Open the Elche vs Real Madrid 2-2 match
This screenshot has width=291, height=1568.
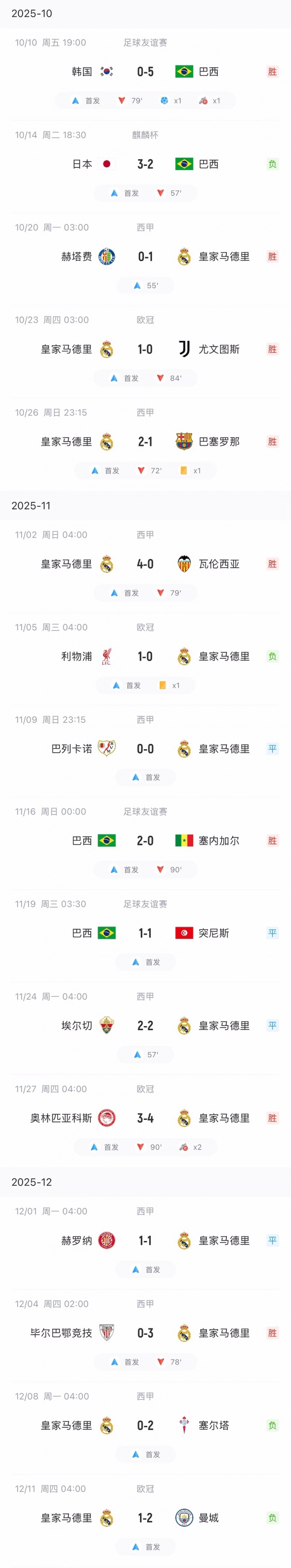pyautogui.click(x=145, y=1026)
